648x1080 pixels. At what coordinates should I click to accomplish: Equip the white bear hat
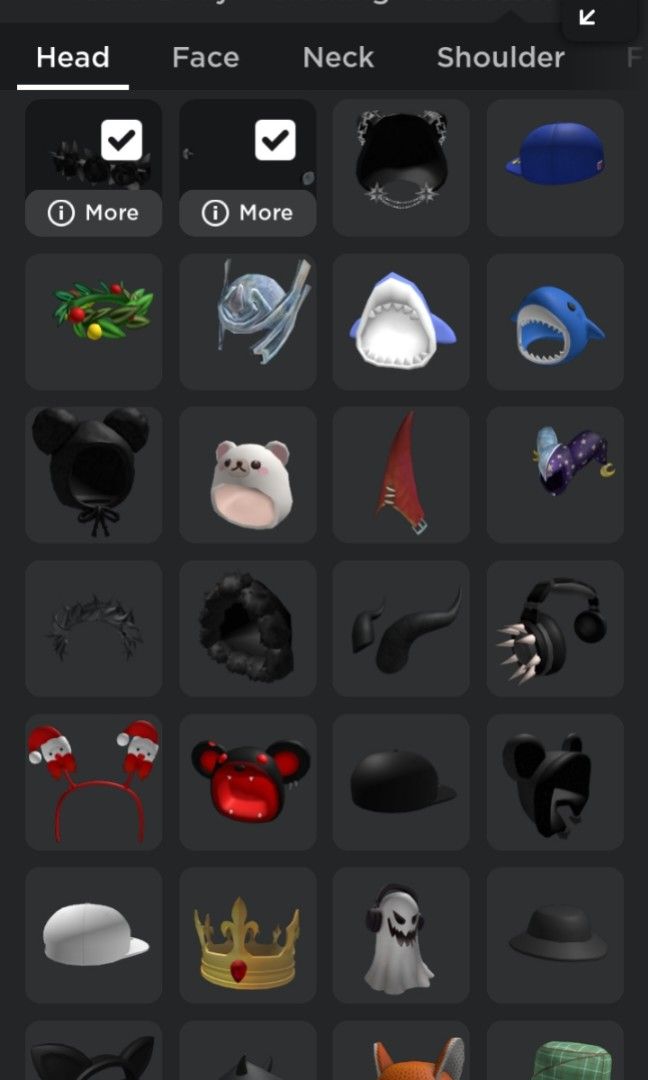247,475
